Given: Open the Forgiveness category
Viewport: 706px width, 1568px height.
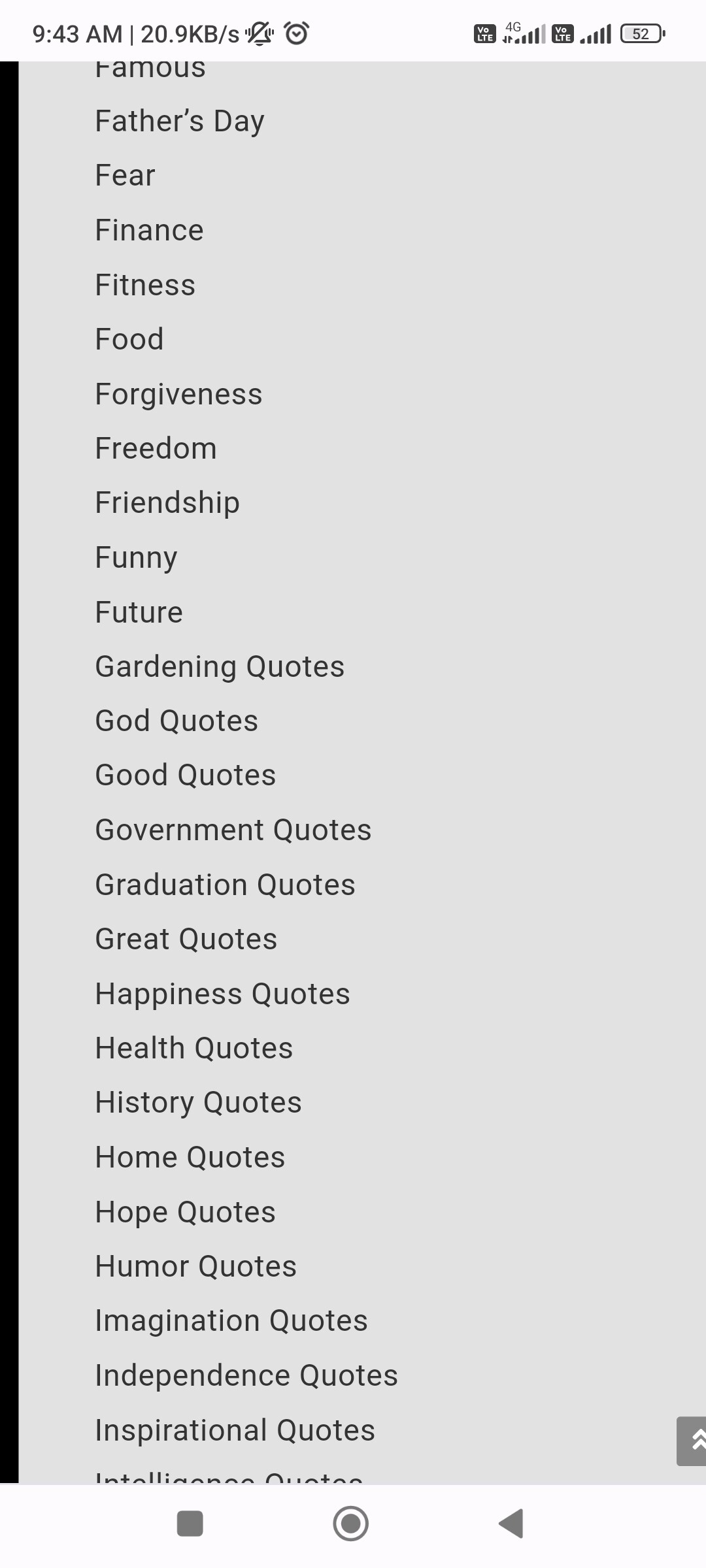Looking at the screenshot, I should [x=178, y=395].
